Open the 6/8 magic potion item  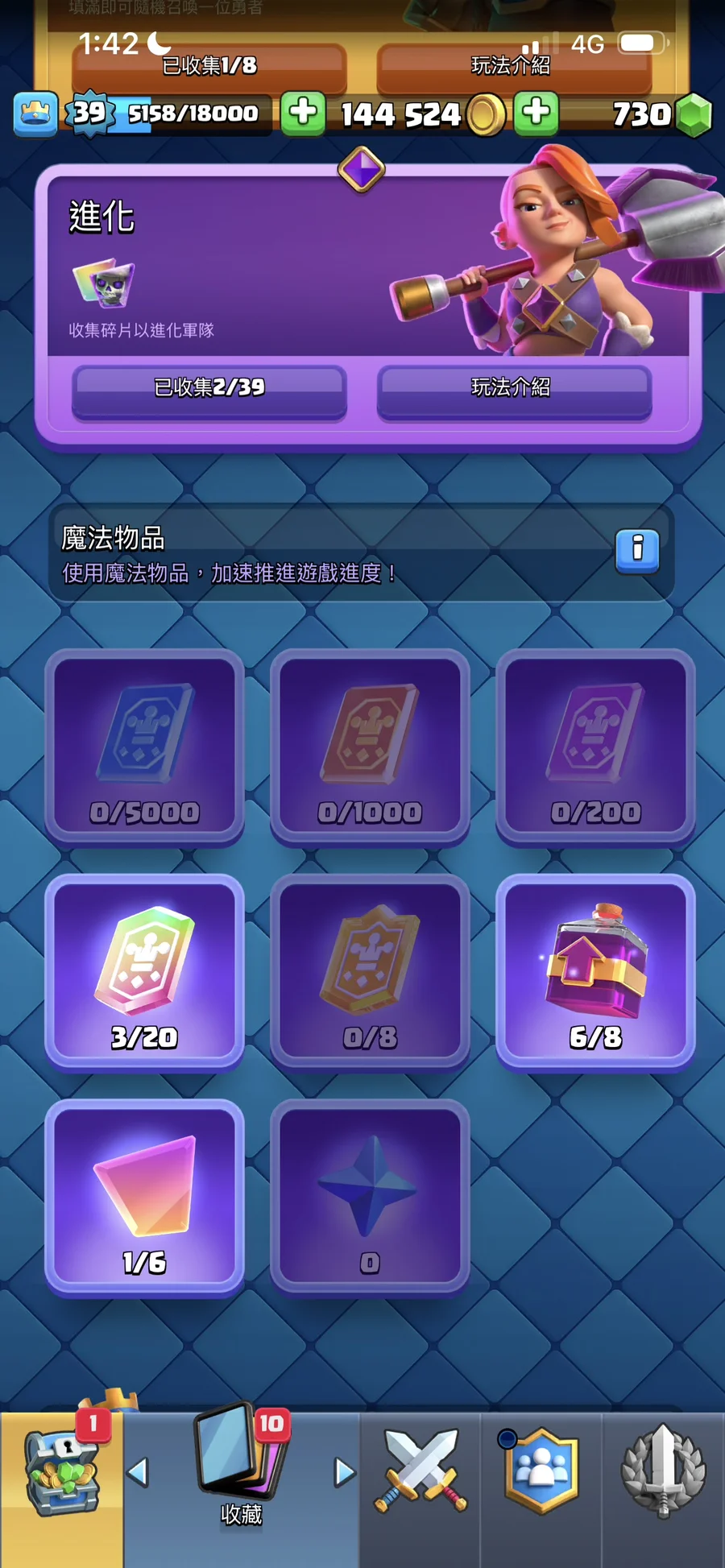[595, 971]
